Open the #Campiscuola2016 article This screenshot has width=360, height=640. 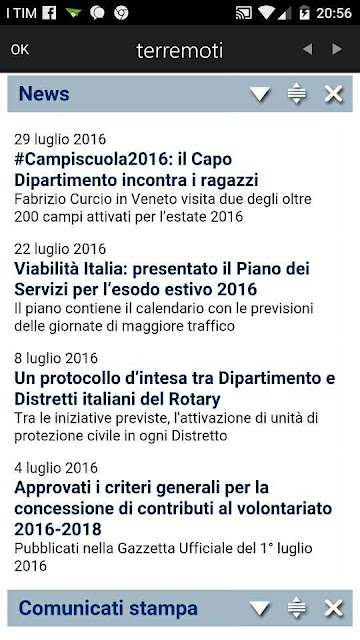pyautogui.click(x=136, y=170)
